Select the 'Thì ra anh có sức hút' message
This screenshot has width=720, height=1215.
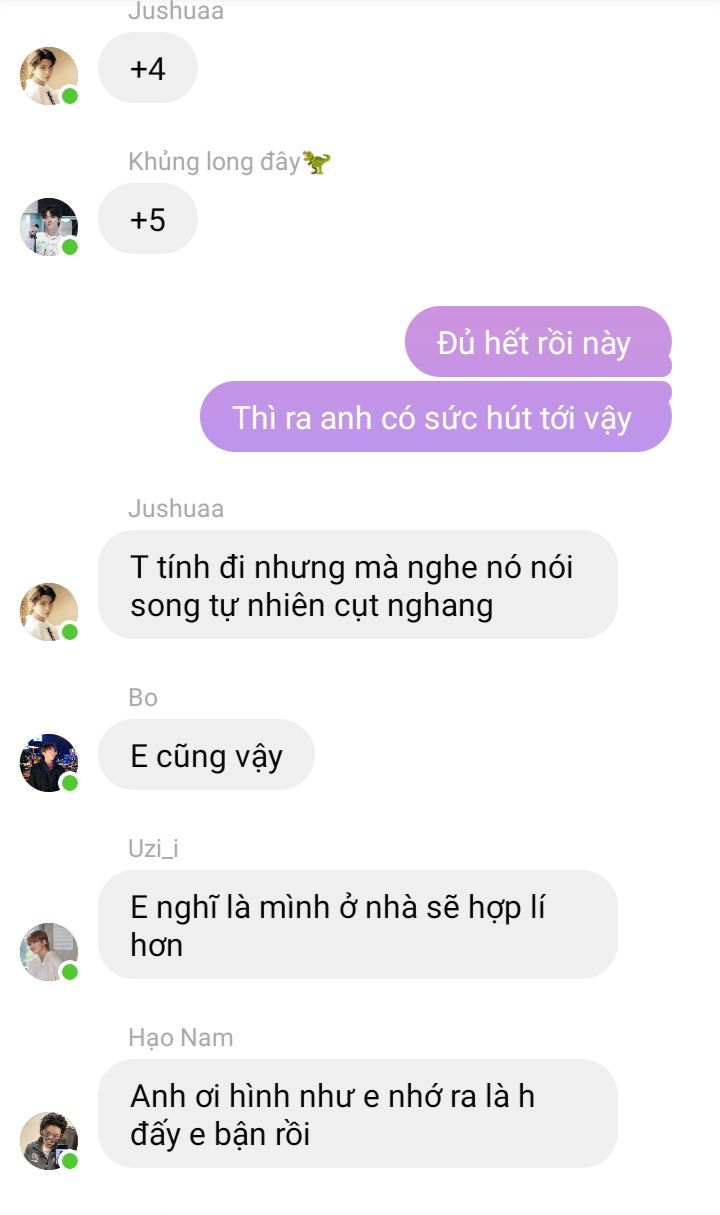click(x=433, y=417)
